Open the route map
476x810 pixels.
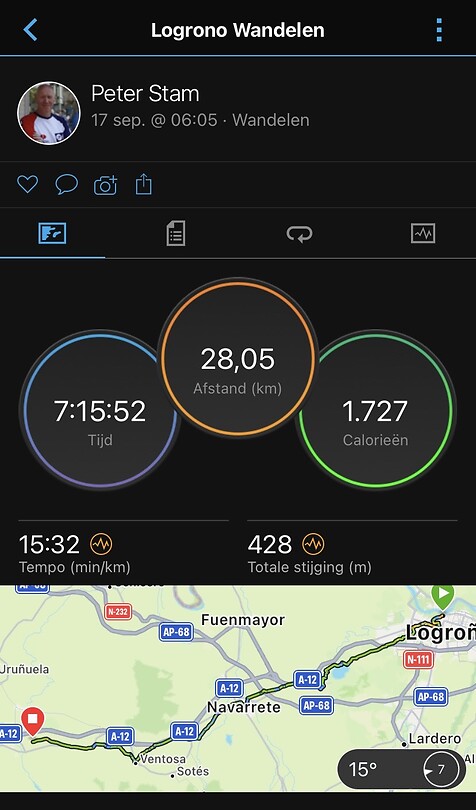tap(238, 688)
